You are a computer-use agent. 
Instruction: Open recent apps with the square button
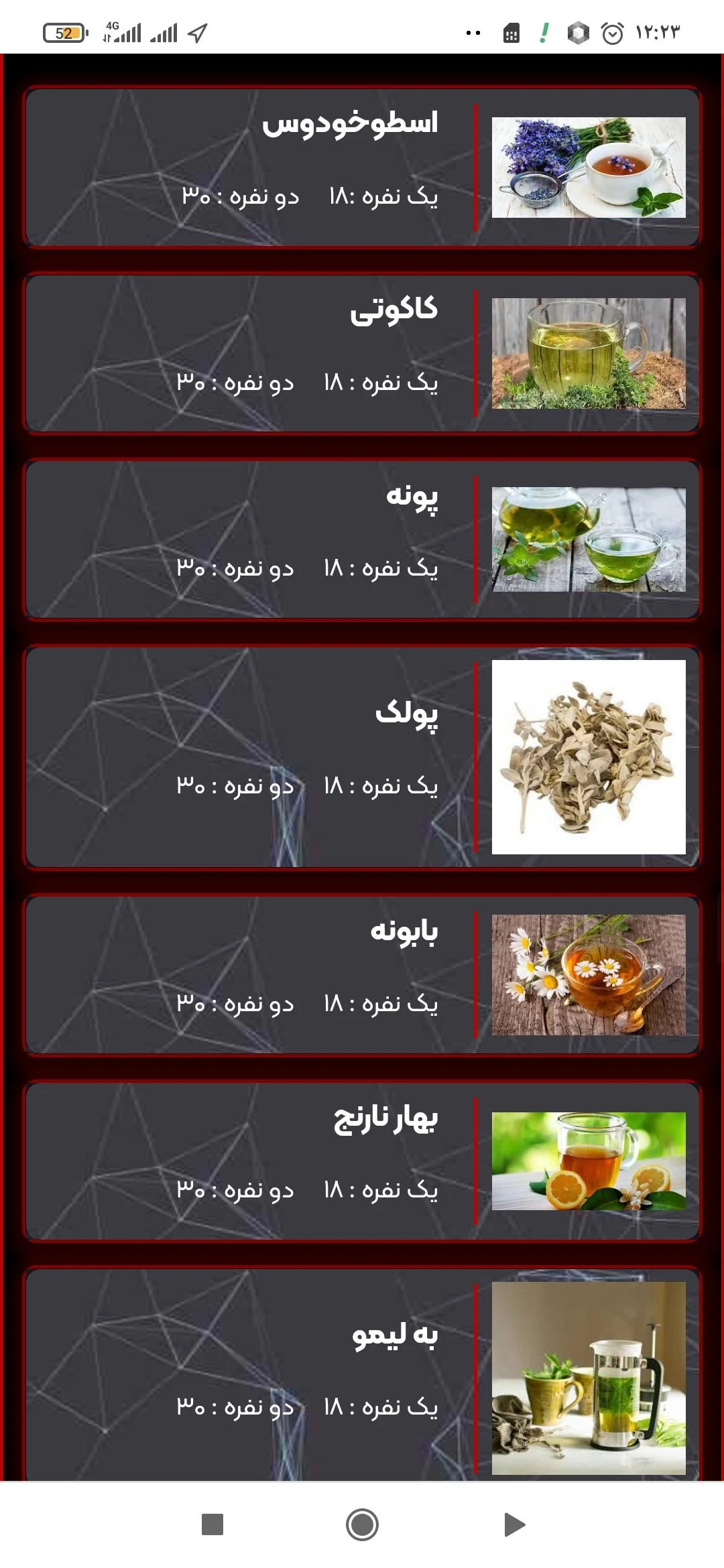[212, 1524]
